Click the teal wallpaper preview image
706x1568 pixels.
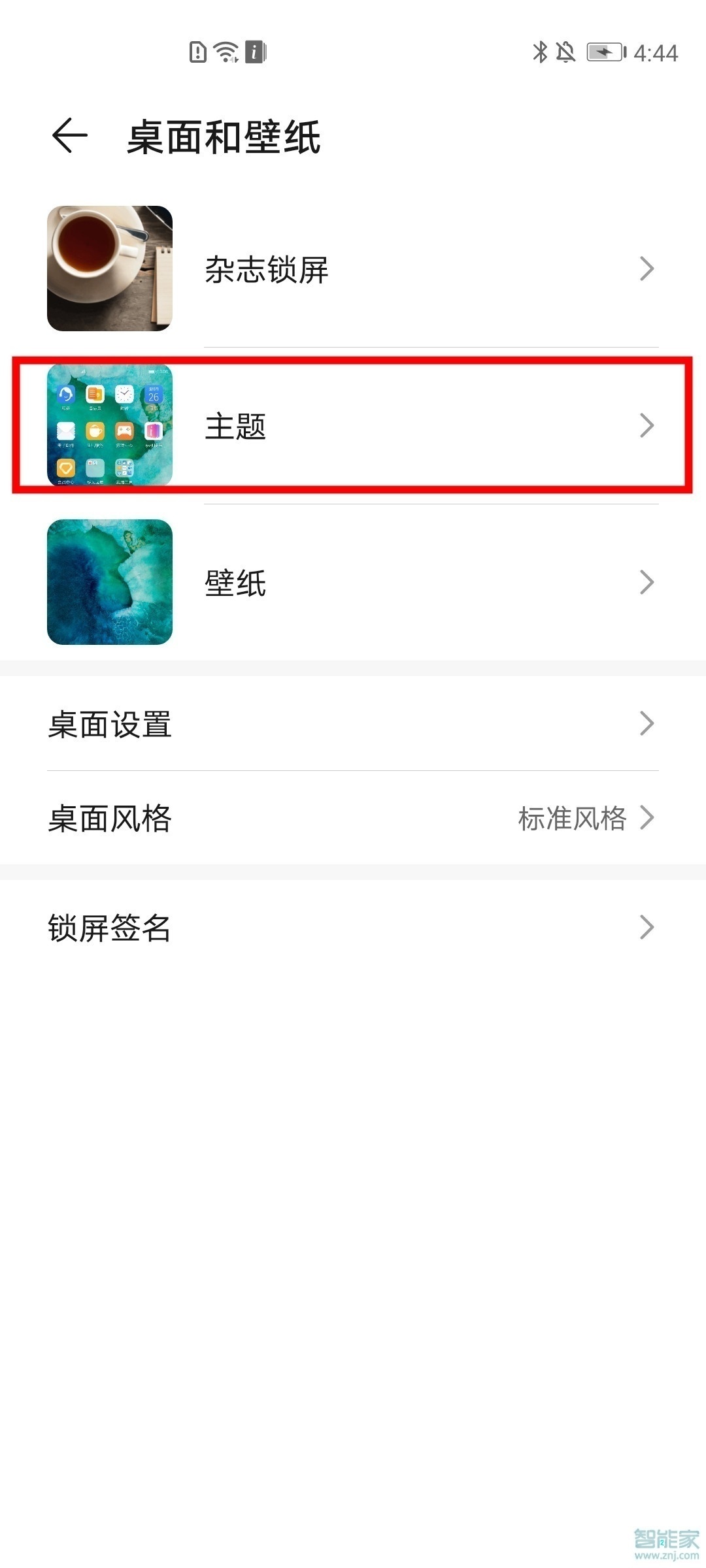[110, 581]
